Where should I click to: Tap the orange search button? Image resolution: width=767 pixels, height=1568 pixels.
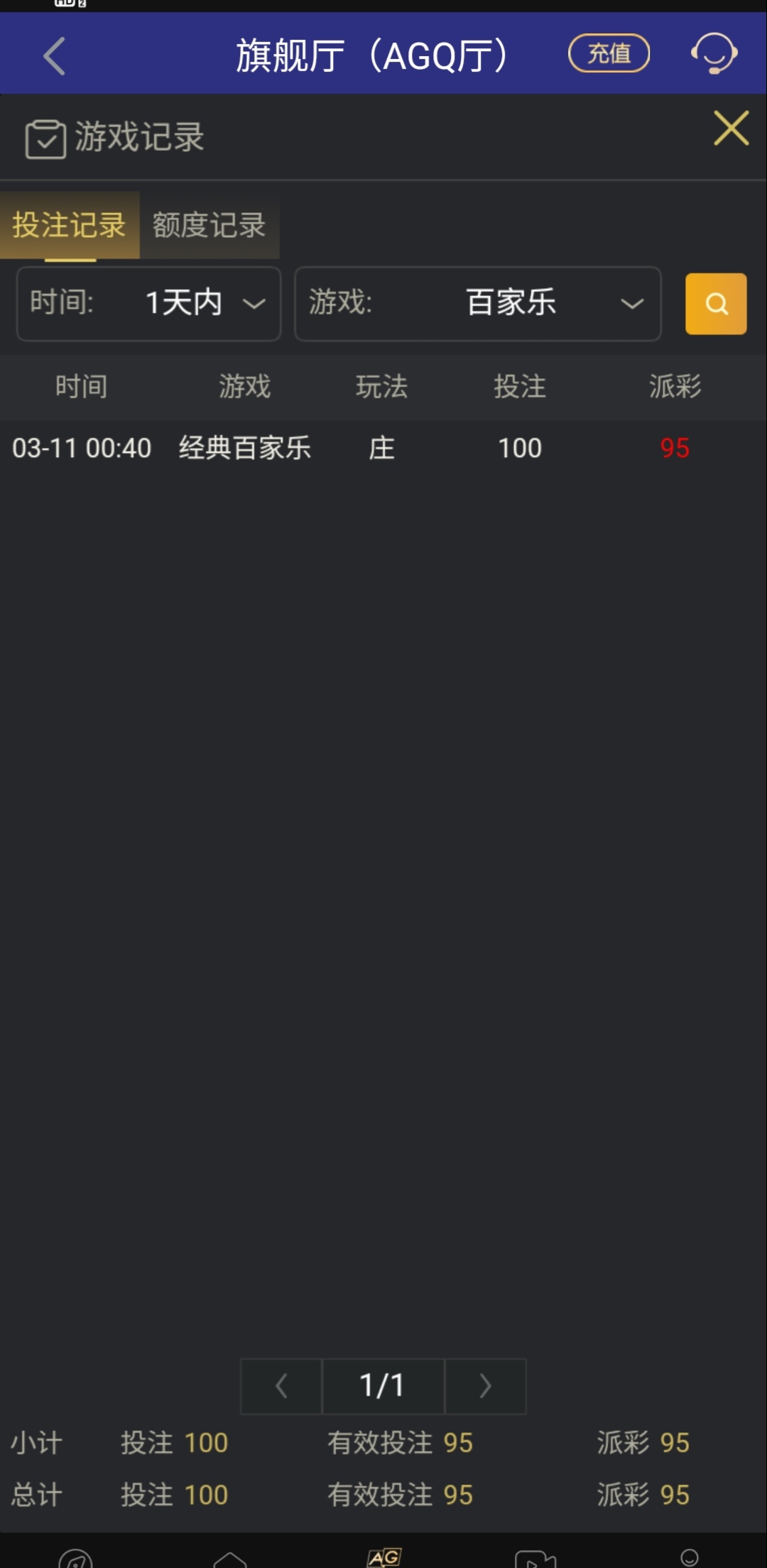click(715, 304)
